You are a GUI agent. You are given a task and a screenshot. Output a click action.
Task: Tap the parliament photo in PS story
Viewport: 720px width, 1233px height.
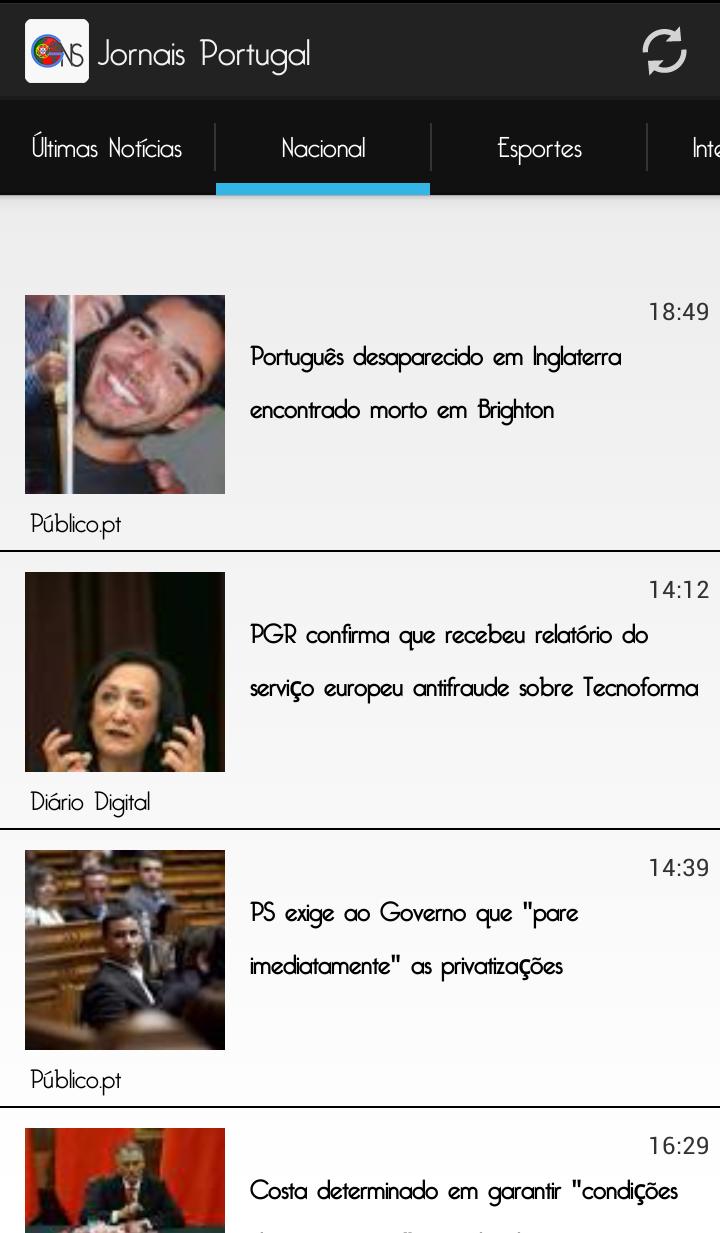coord(125,948)
